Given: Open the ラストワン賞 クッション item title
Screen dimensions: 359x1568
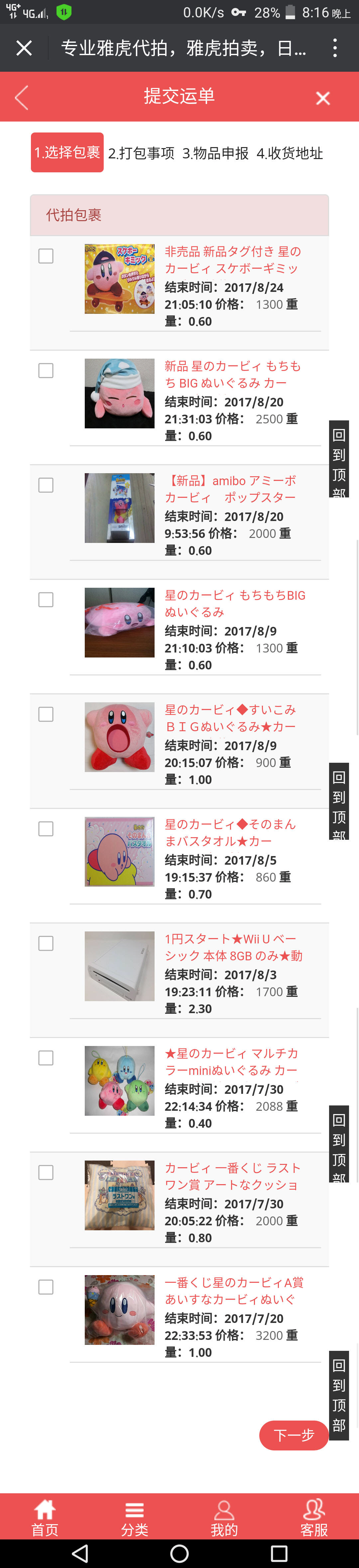Looking at the screenshot, I should (232, 1176).
